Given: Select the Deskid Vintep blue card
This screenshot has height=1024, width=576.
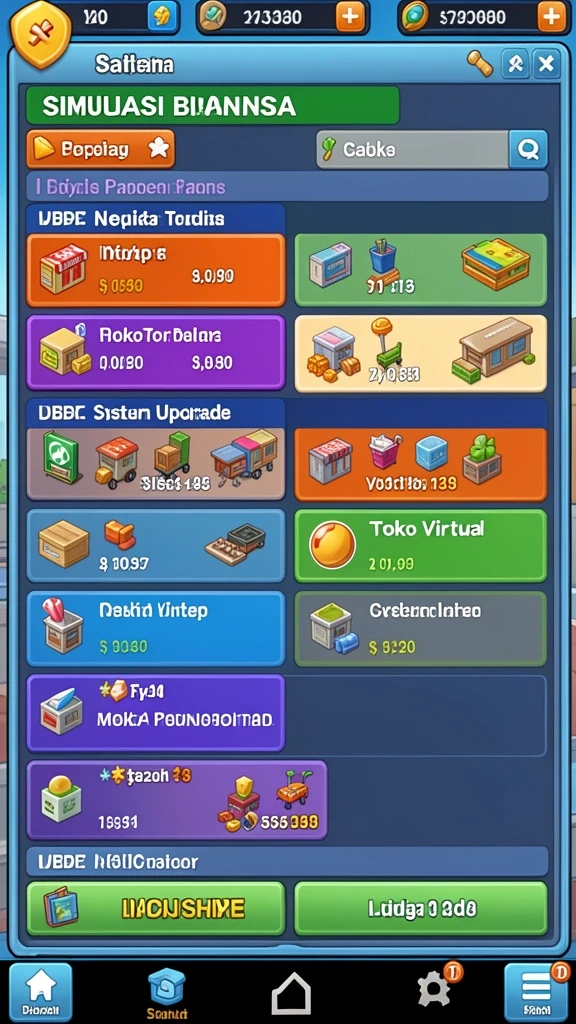Looking at the screenshot, I should pyautogui.click(x=156, y=629).
